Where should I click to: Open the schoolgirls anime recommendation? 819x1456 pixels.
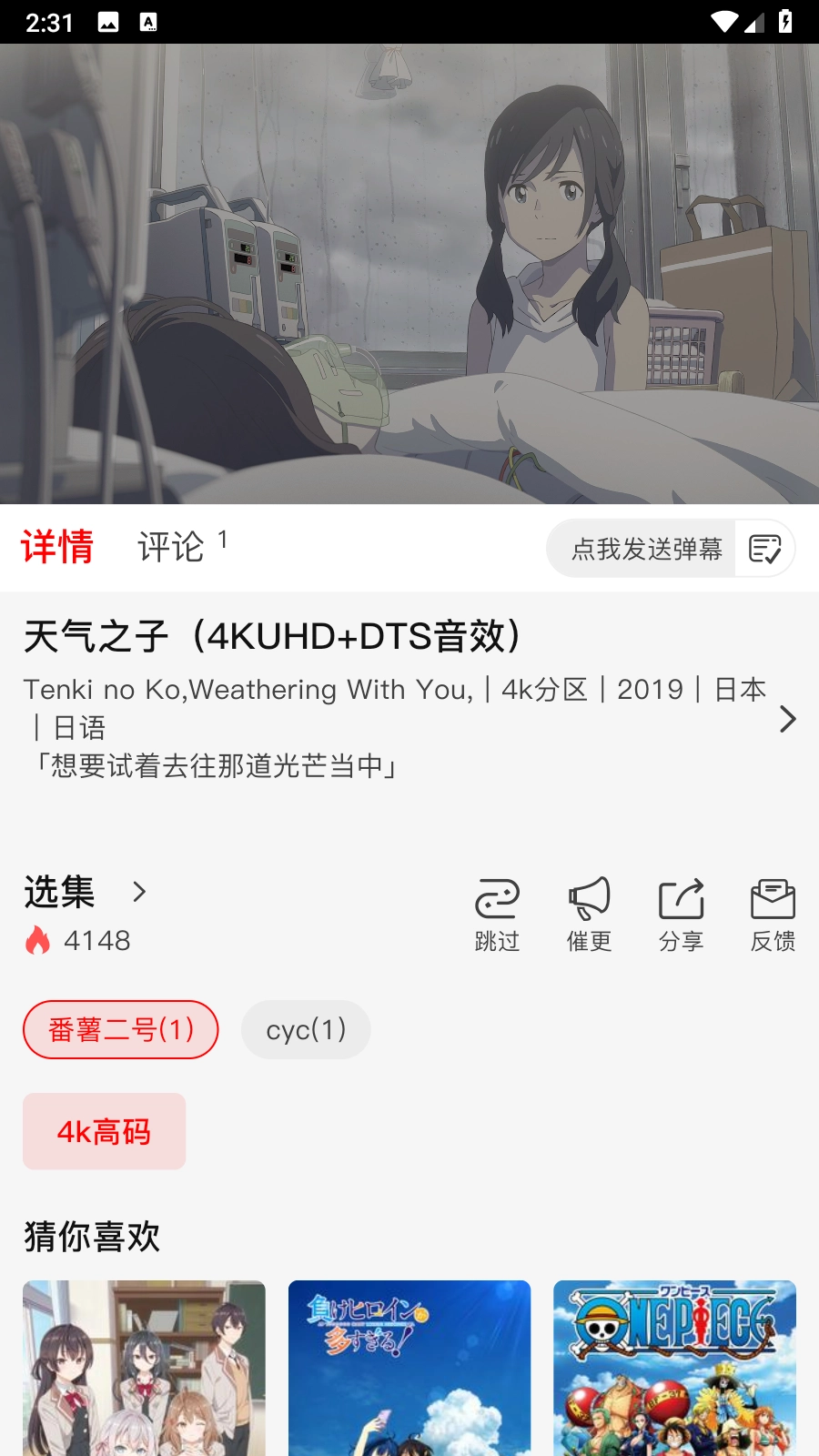point(144,1368)
